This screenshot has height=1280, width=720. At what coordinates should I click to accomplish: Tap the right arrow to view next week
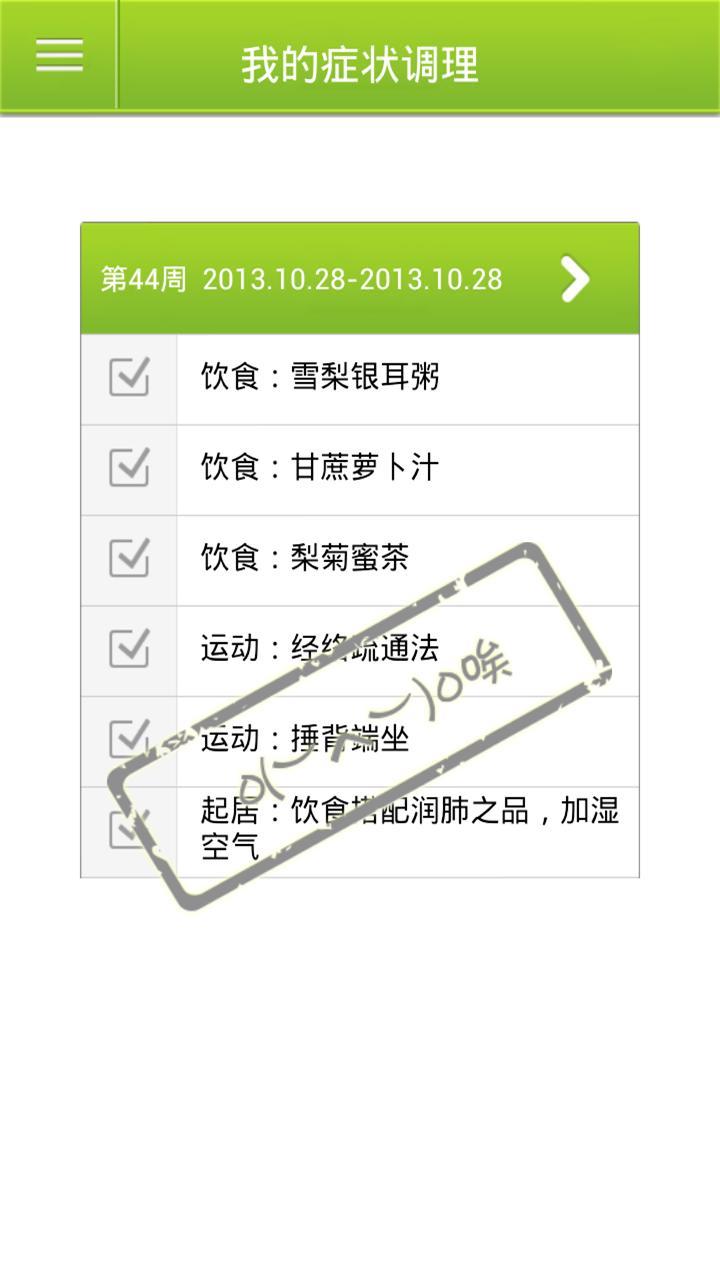click(x=573, y=281)
